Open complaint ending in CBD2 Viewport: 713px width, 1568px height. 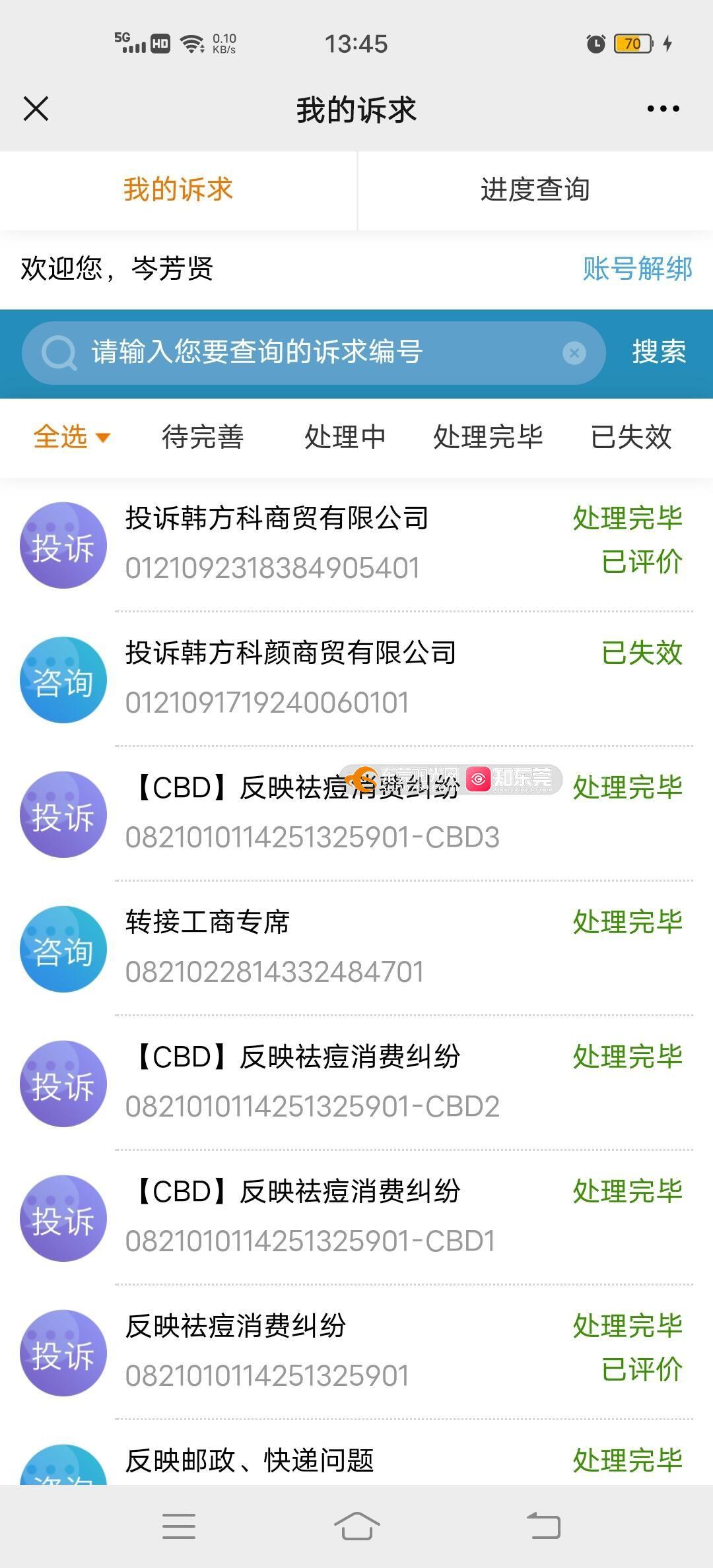356,1082
